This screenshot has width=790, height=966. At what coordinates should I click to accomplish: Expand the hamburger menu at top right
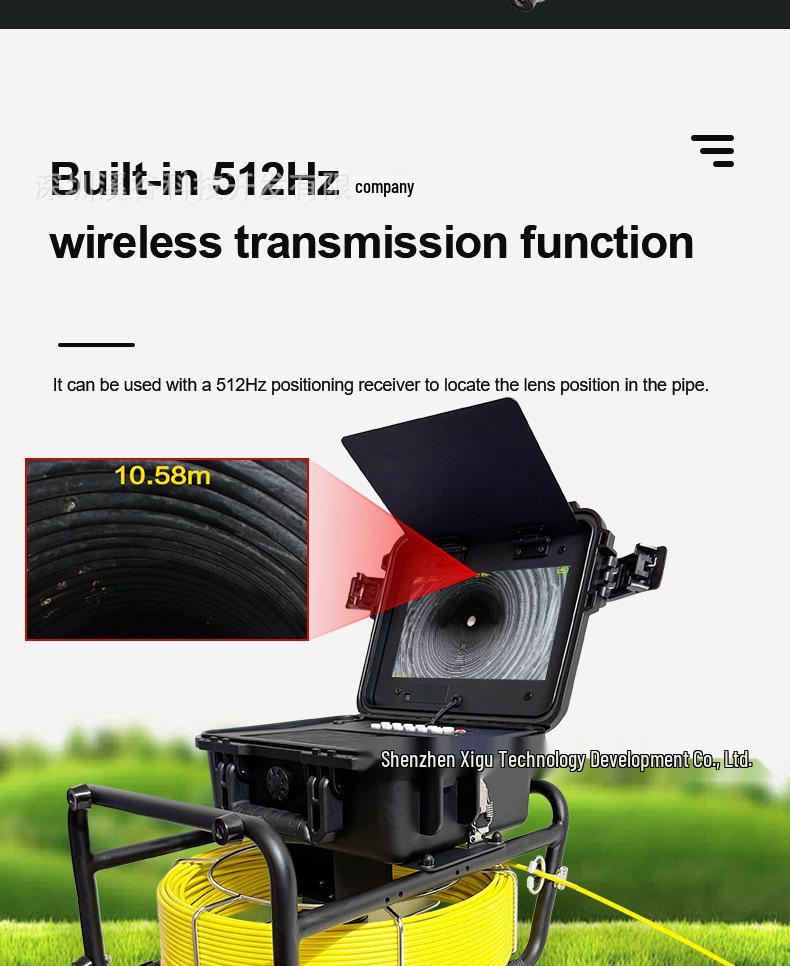[712, 151]
